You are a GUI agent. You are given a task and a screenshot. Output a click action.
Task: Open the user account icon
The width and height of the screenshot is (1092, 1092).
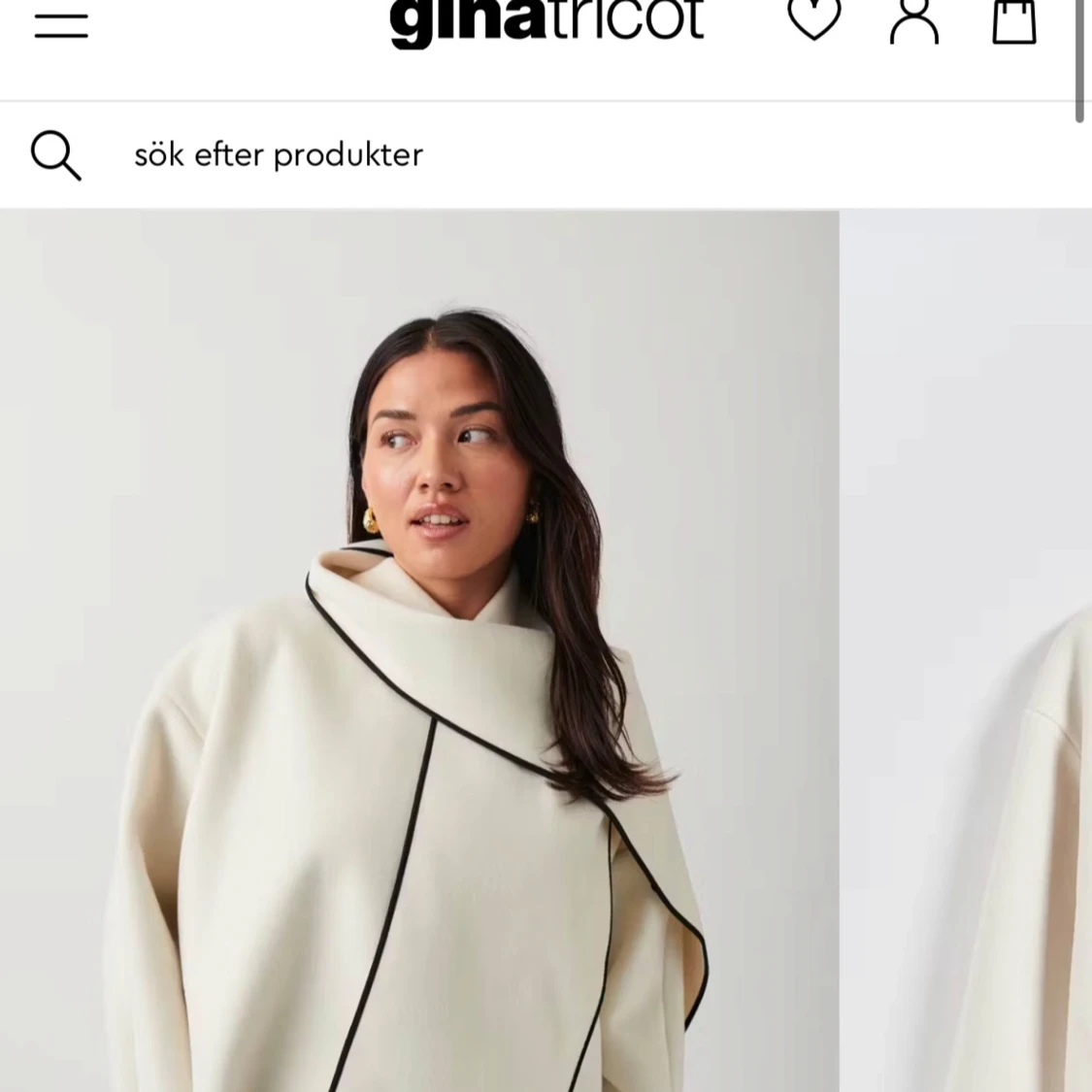[914, 23]
